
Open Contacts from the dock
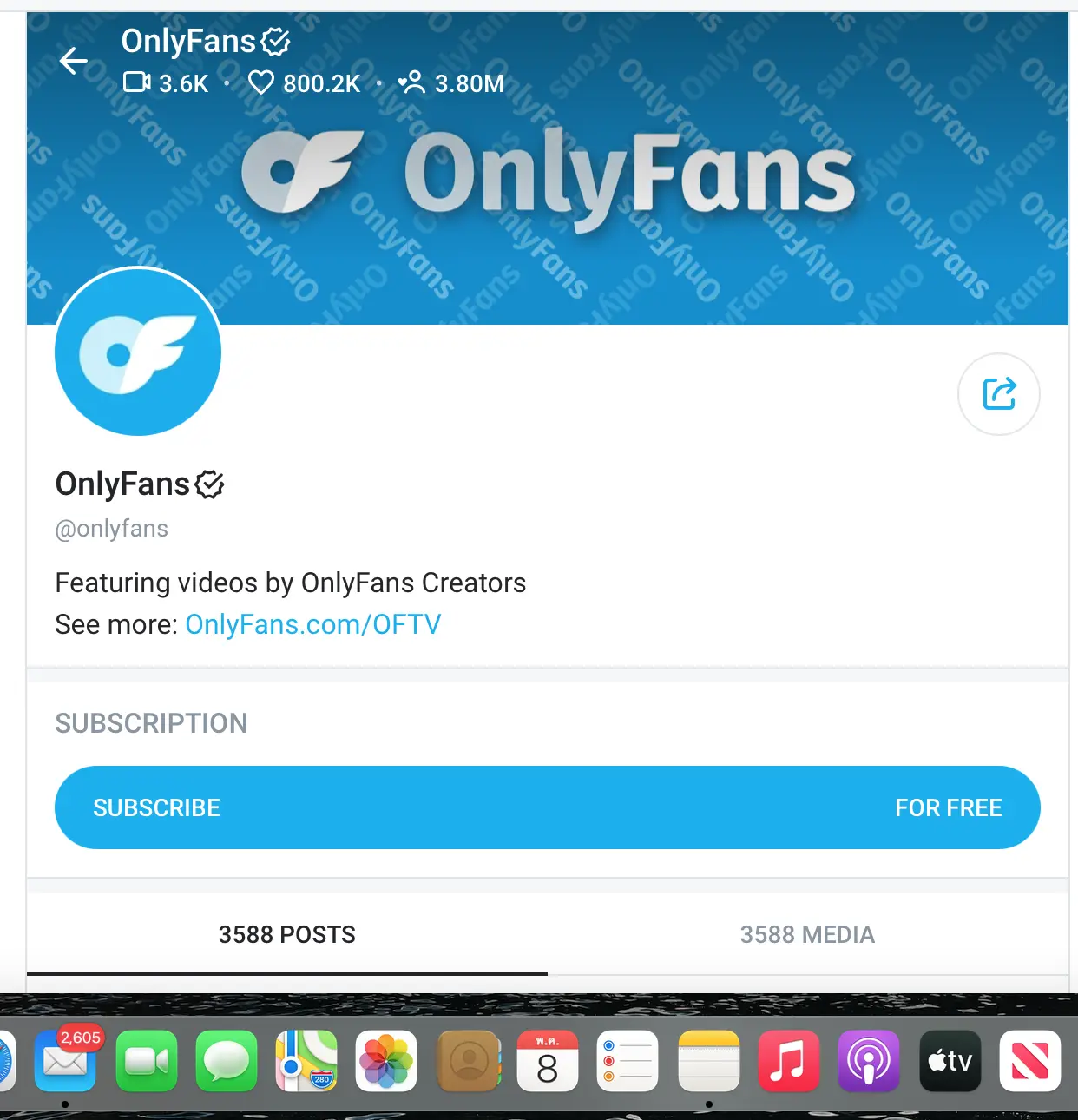469,1061
